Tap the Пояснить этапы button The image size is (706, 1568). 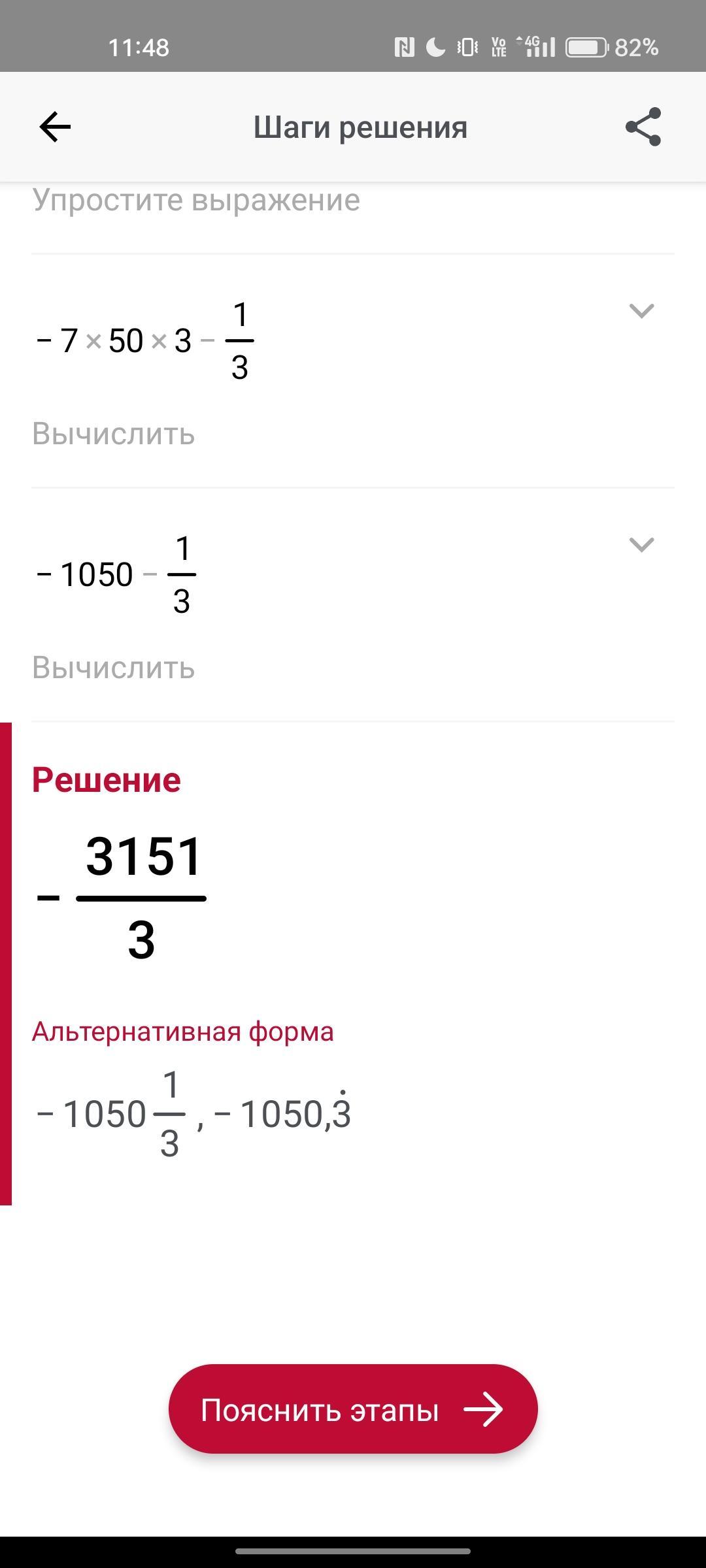[x=353, y=1409]
